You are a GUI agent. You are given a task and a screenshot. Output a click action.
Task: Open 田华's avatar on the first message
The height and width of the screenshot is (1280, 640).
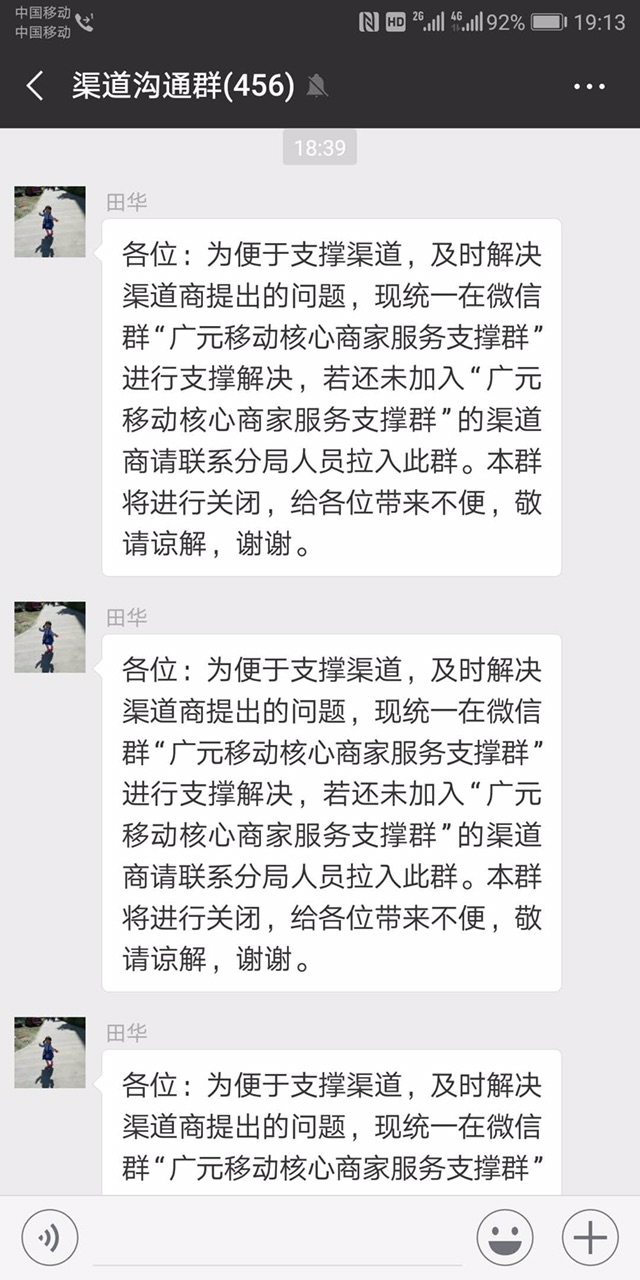pyautogui.click(x=50, y=221)
